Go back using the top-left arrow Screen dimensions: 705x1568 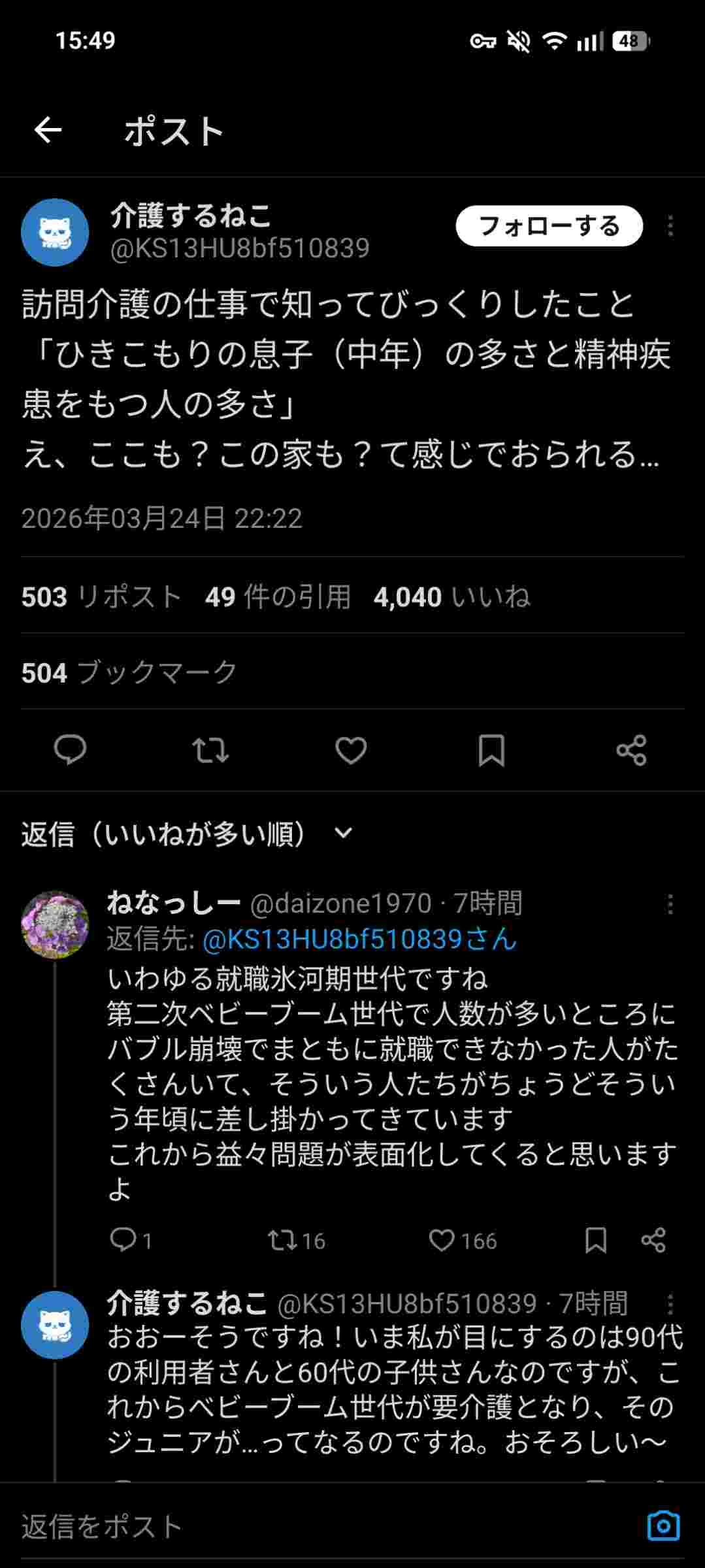tap(48, 130)
